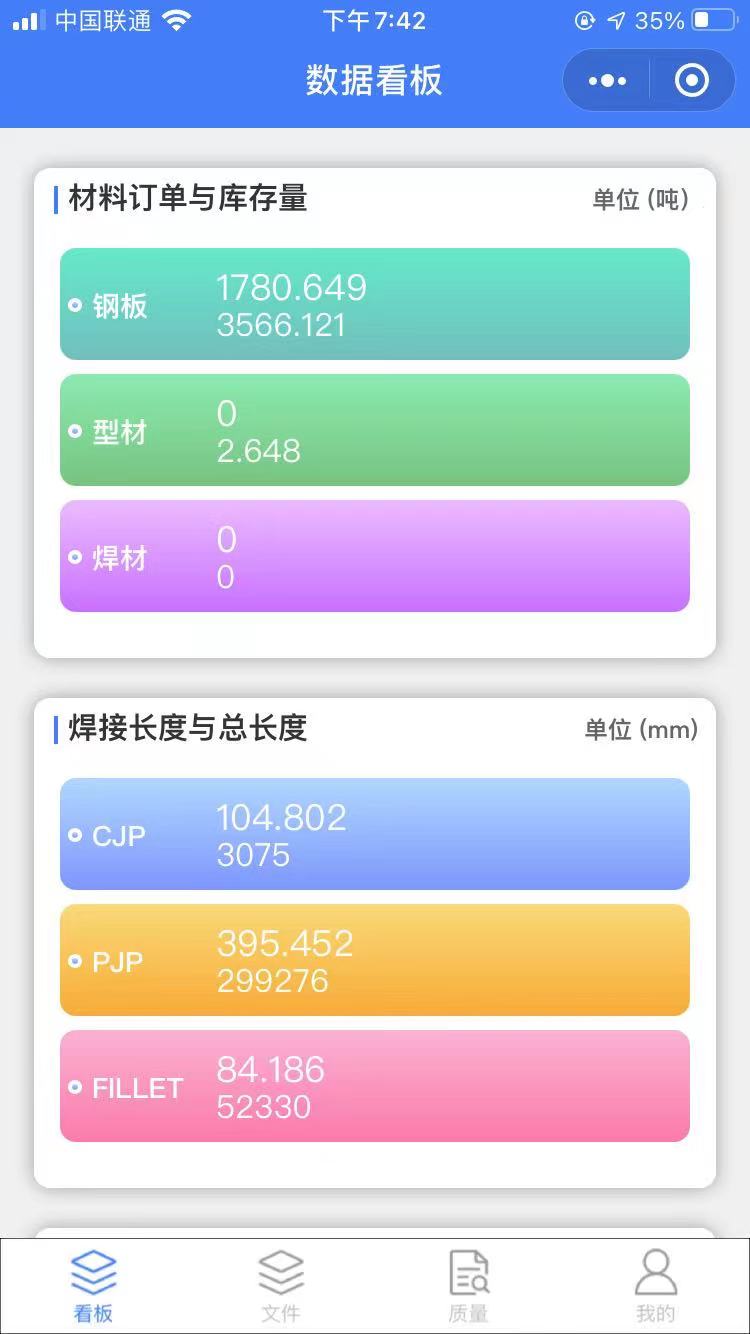Open the mini program more-options menu

pyautogui.click(x=607, y=81)
